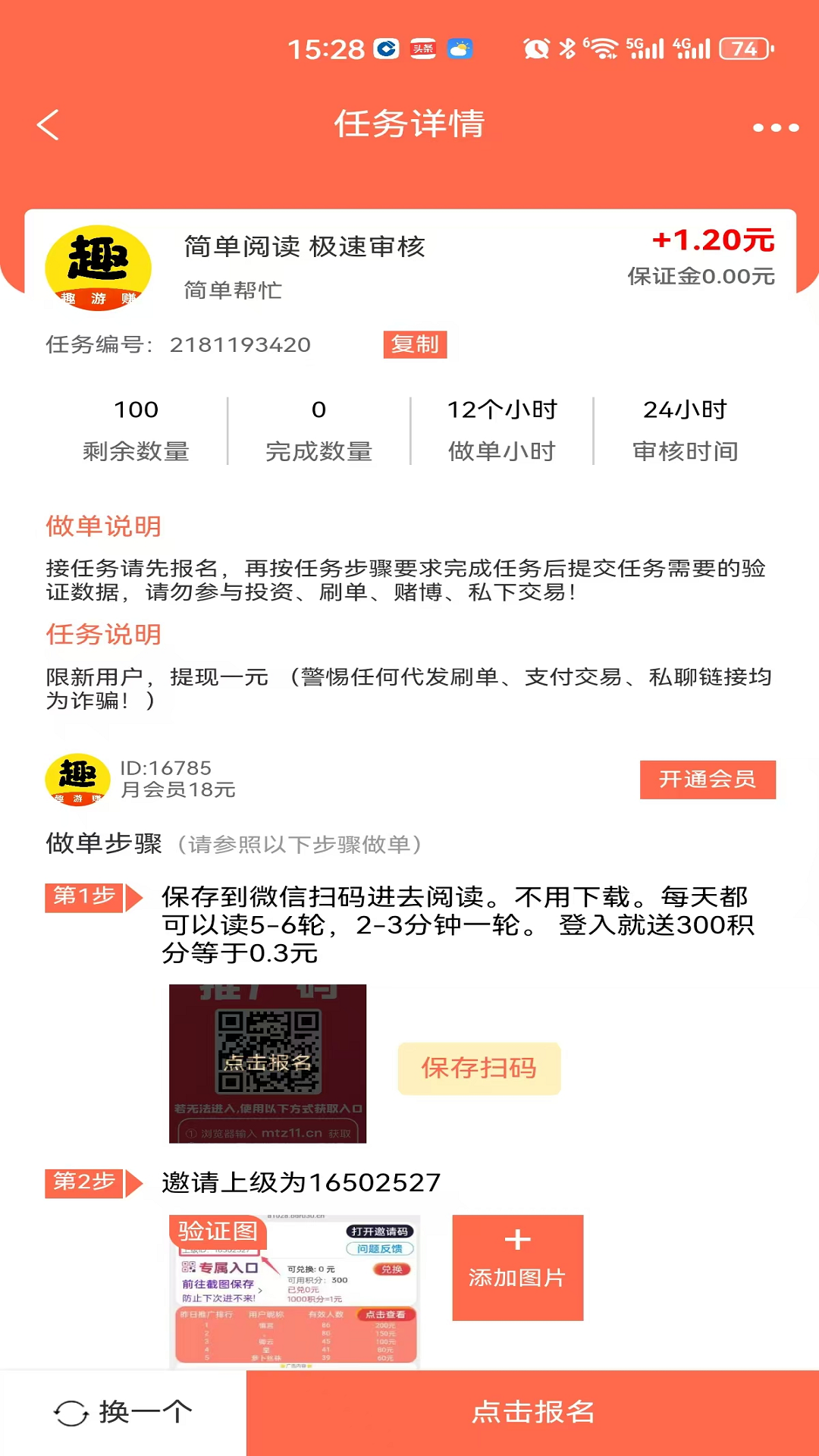Copy the task number with 复制

415,344
